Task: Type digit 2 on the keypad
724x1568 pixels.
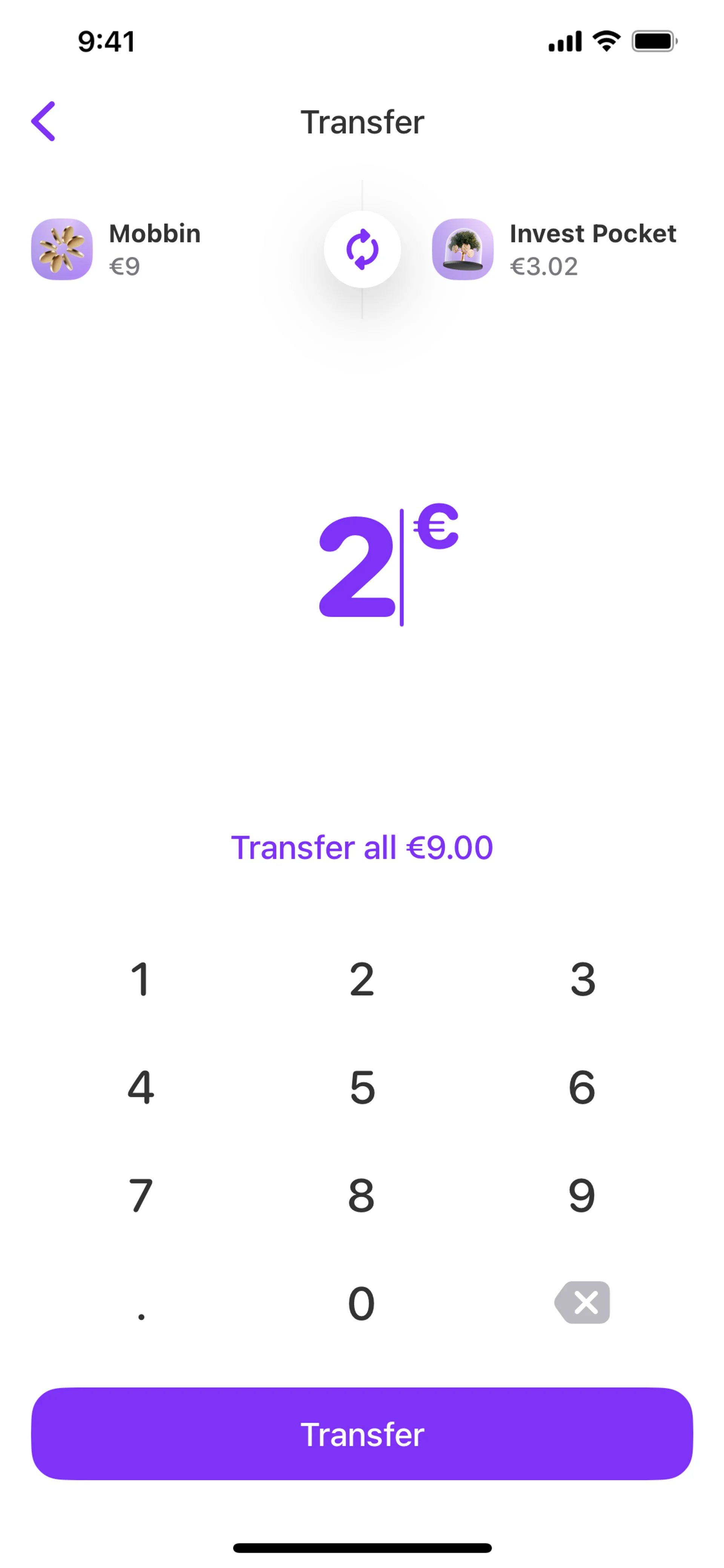Action: 362,980
